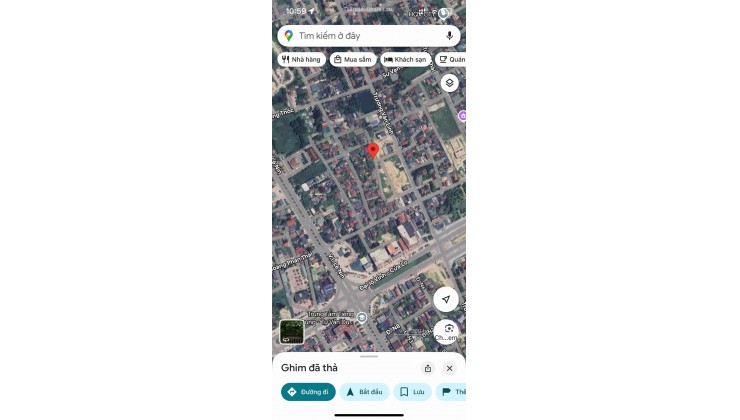The image size is (740, 420).
Task: Save this pin with 'Lưu'
Action: click(413, 392)
